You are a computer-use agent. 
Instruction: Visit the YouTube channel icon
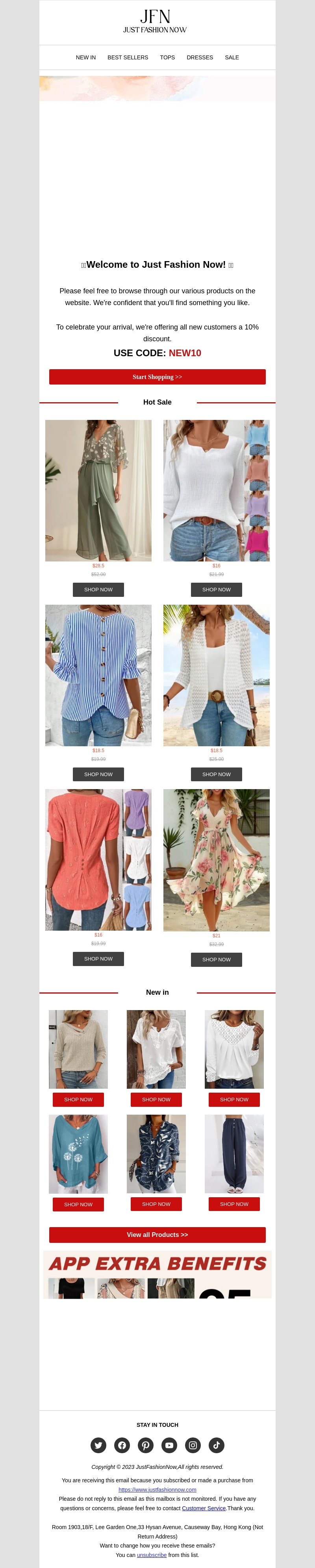click(x=169, y=1445)
